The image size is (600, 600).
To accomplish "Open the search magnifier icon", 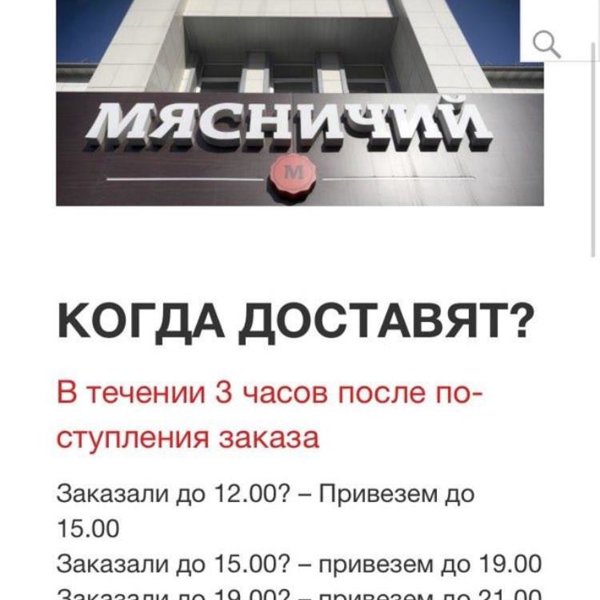I will [x=547, y=43].
